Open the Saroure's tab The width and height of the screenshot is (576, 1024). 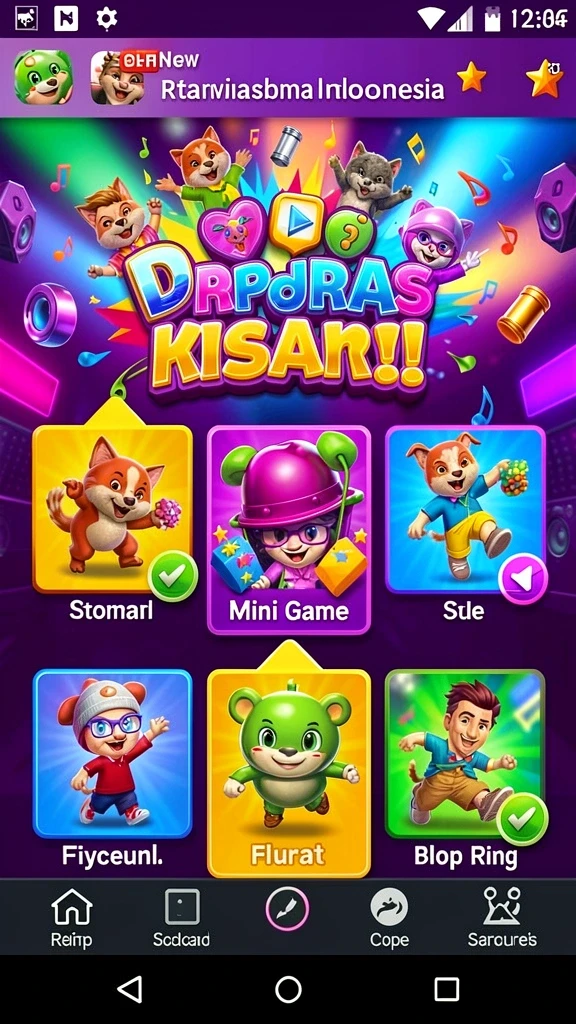(502, 917)
